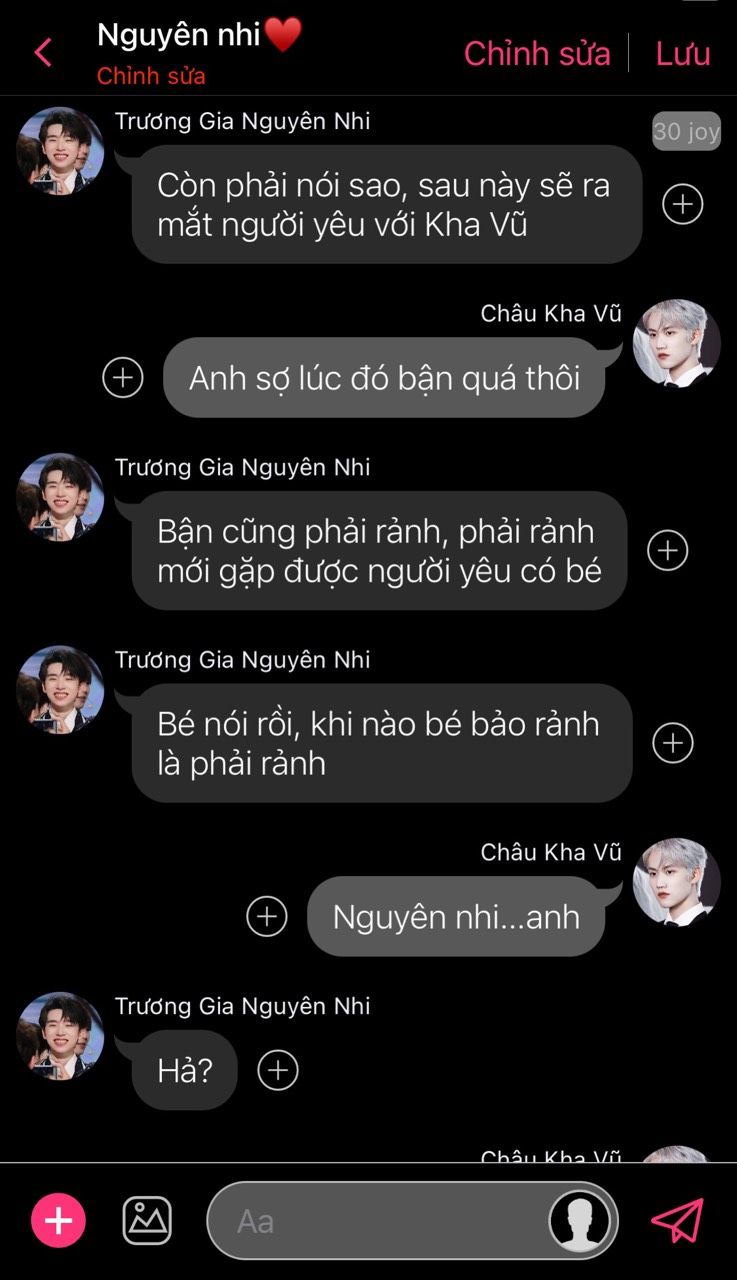Go back using the pink arrow
Image resolution: width=737 pixels, height=1280 pixels.
[x=43, y=53]
